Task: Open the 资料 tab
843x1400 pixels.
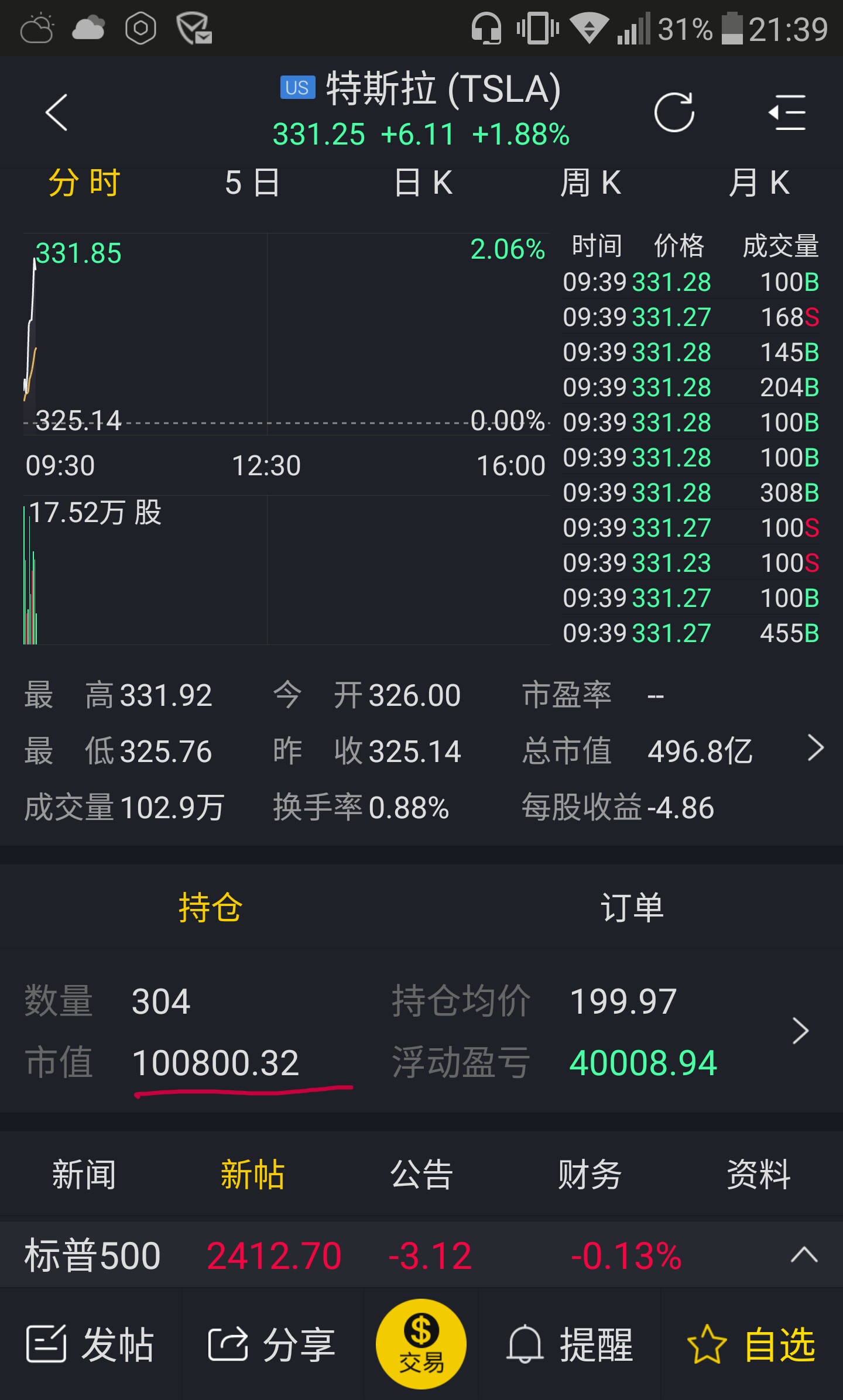Action: (759, 1175)
